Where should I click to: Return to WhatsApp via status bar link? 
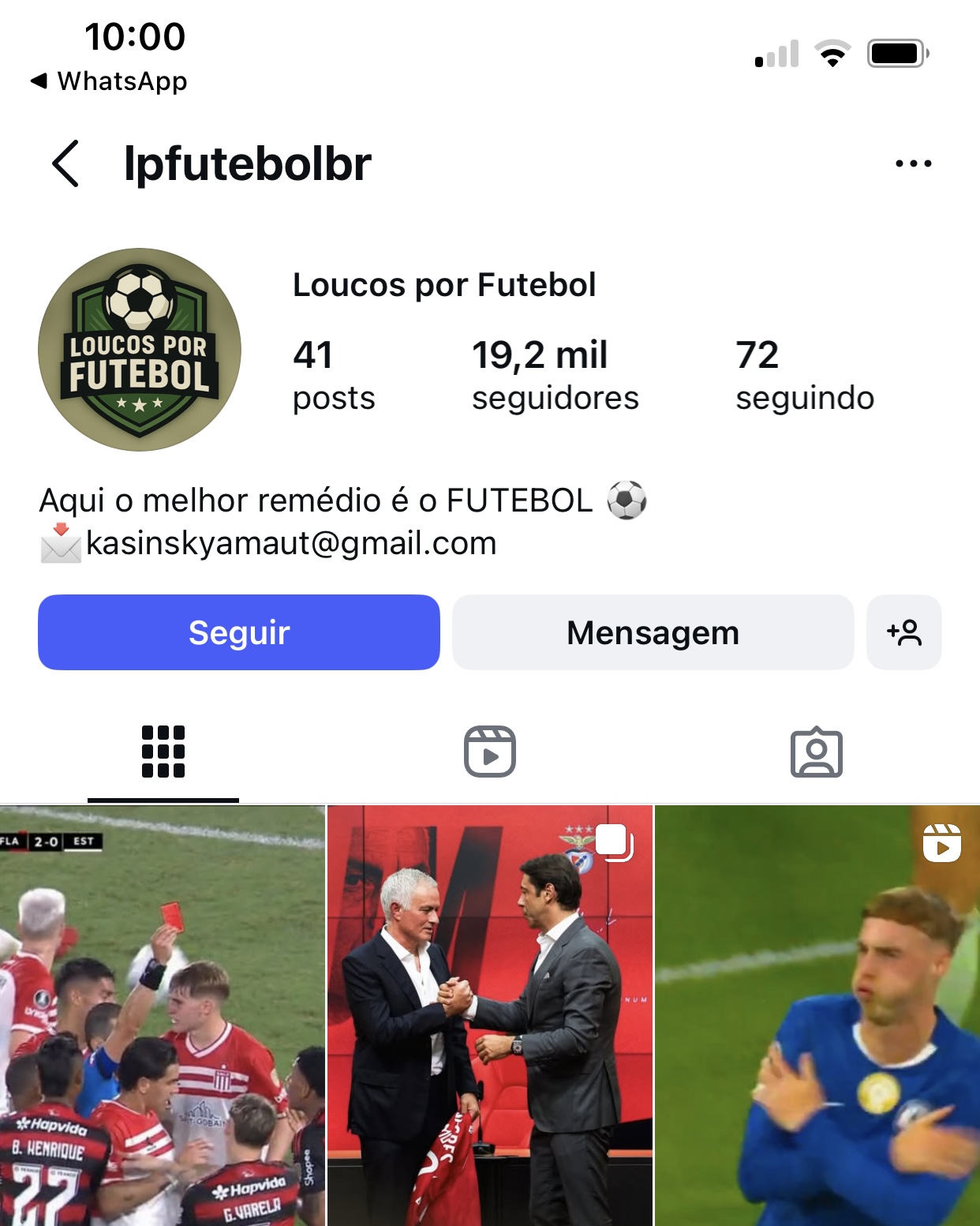pos(109,81)
